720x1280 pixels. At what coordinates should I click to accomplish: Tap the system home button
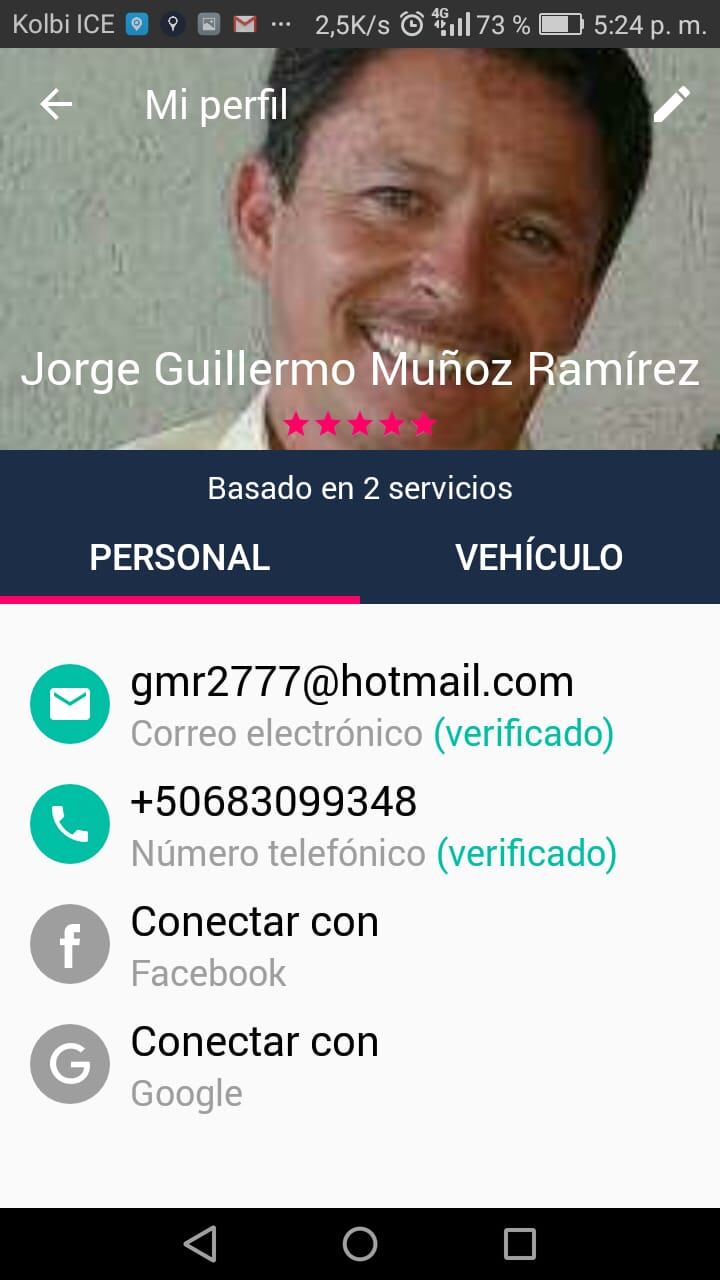[360, 1244]
